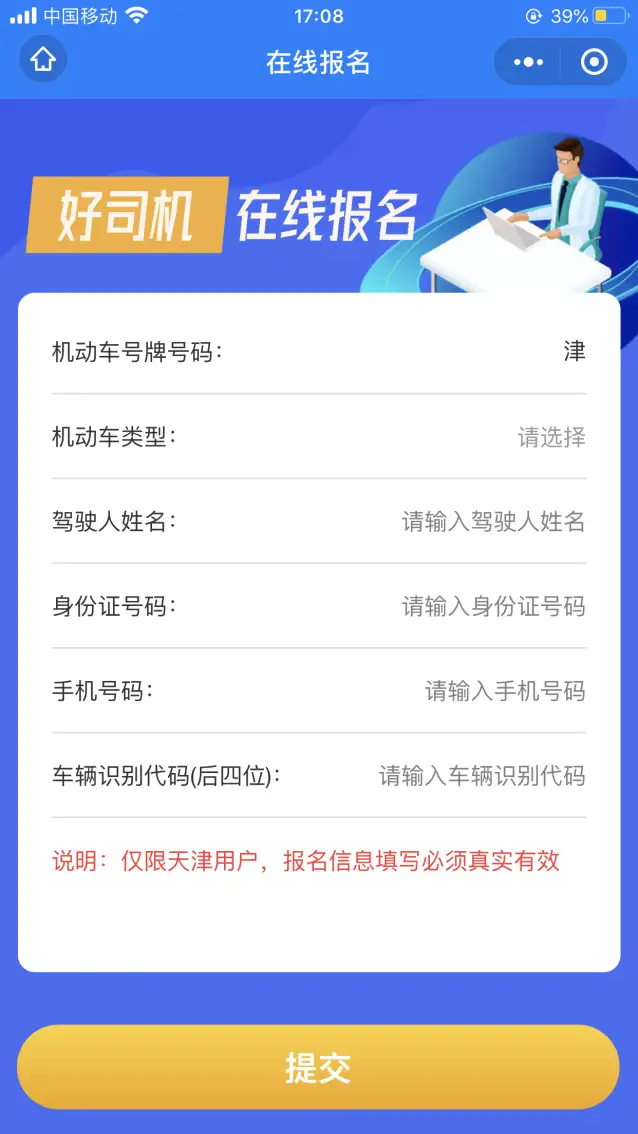Go to the mini program home icon
The image size is (638, 1134).
click(43, 61)
